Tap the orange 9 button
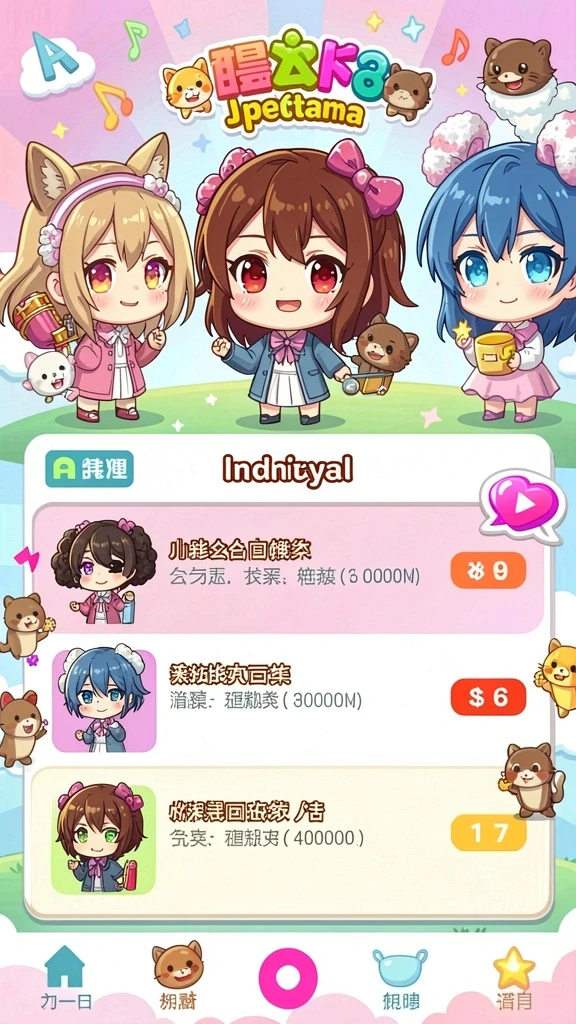The height and width of the screenshot is (1024, 576). coord(488,571)
